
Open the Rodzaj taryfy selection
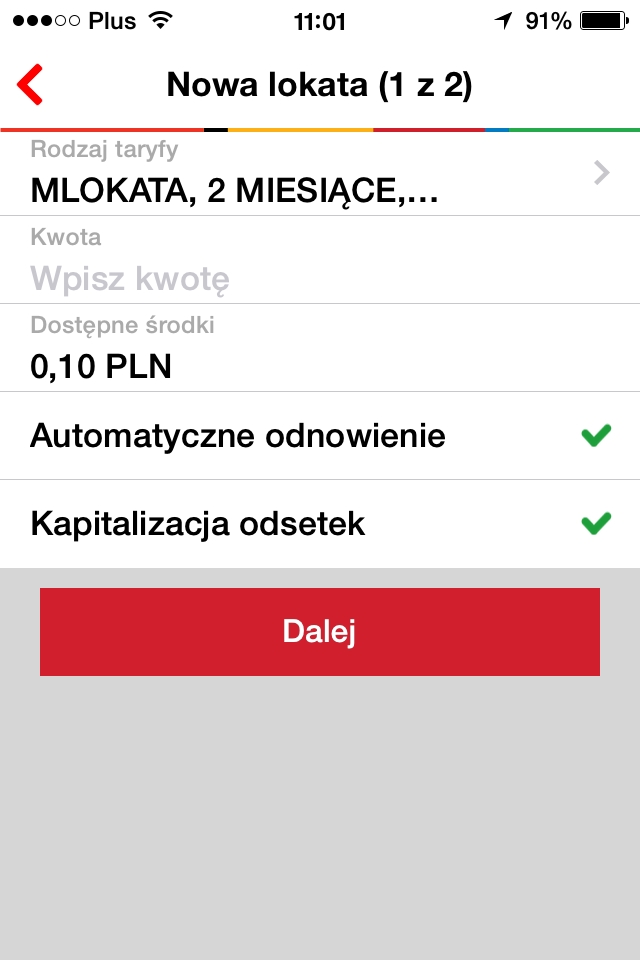pos(320,174)
